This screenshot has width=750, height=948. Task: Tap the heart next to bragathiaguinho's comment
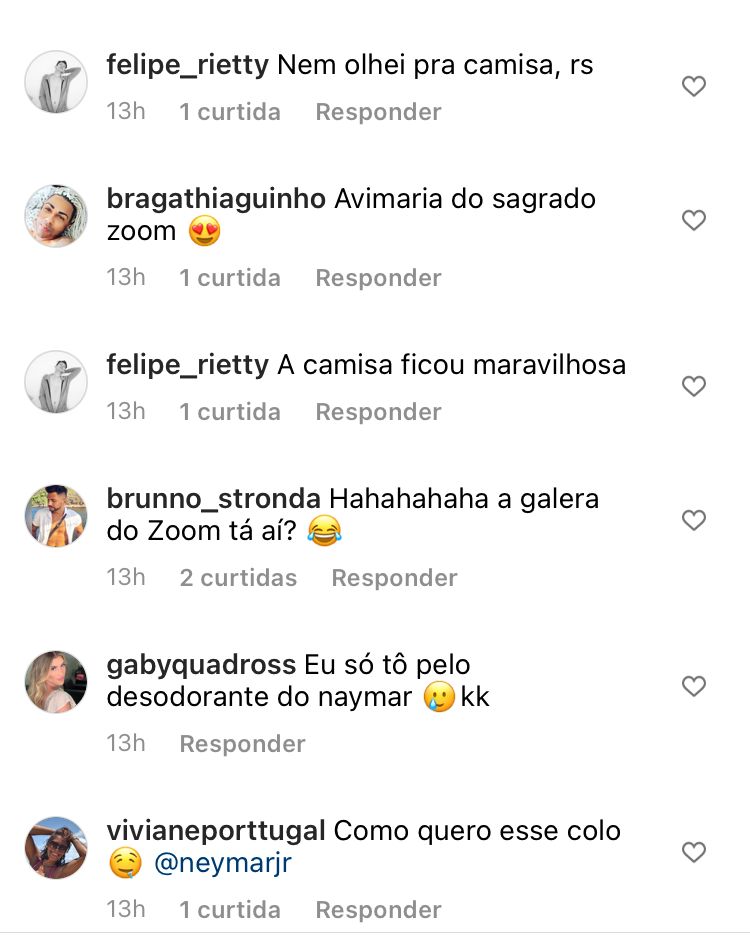[694, 220]
